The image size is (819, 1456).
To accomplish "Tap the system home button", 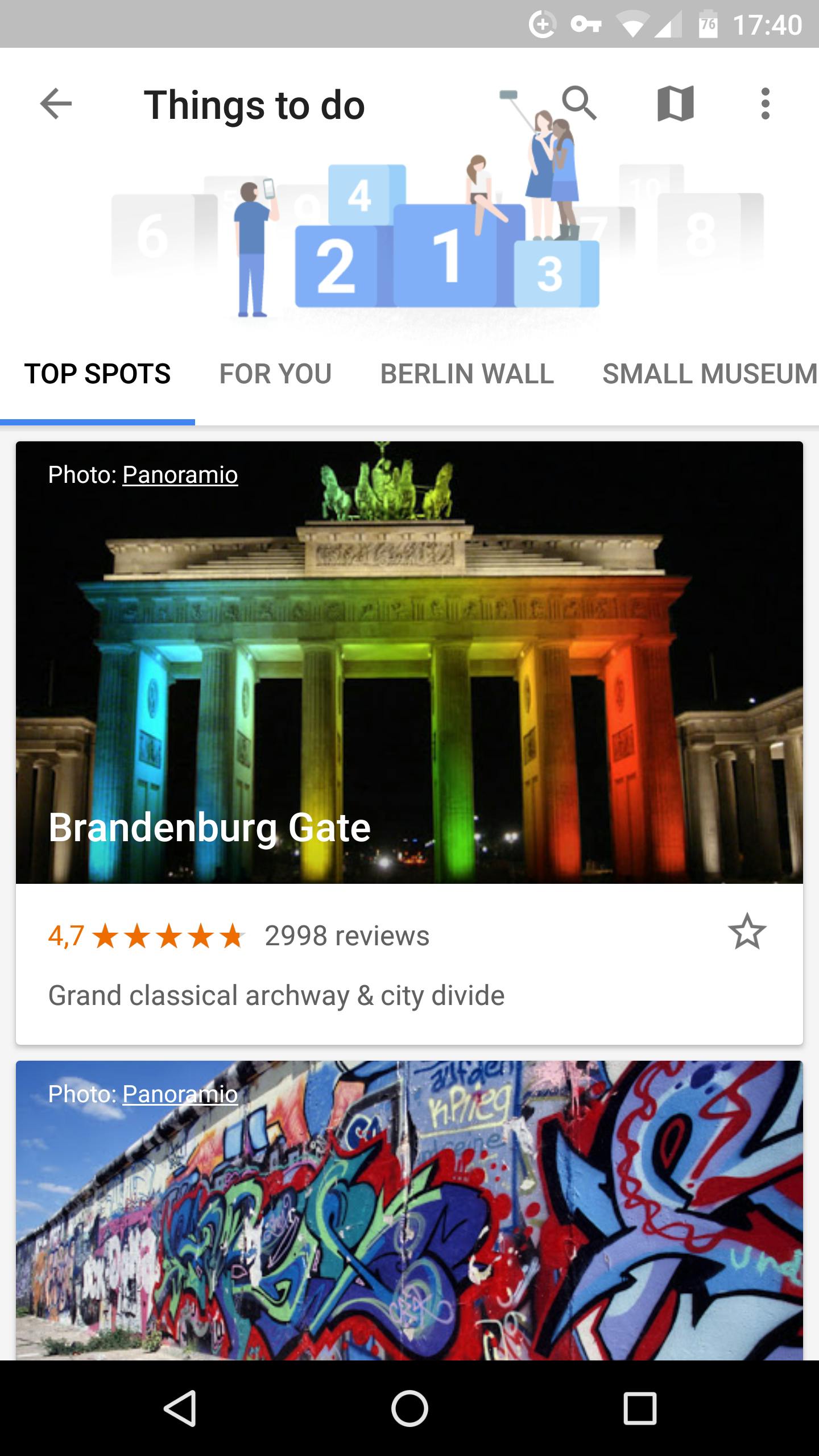I will click(x=409, y=1408).
